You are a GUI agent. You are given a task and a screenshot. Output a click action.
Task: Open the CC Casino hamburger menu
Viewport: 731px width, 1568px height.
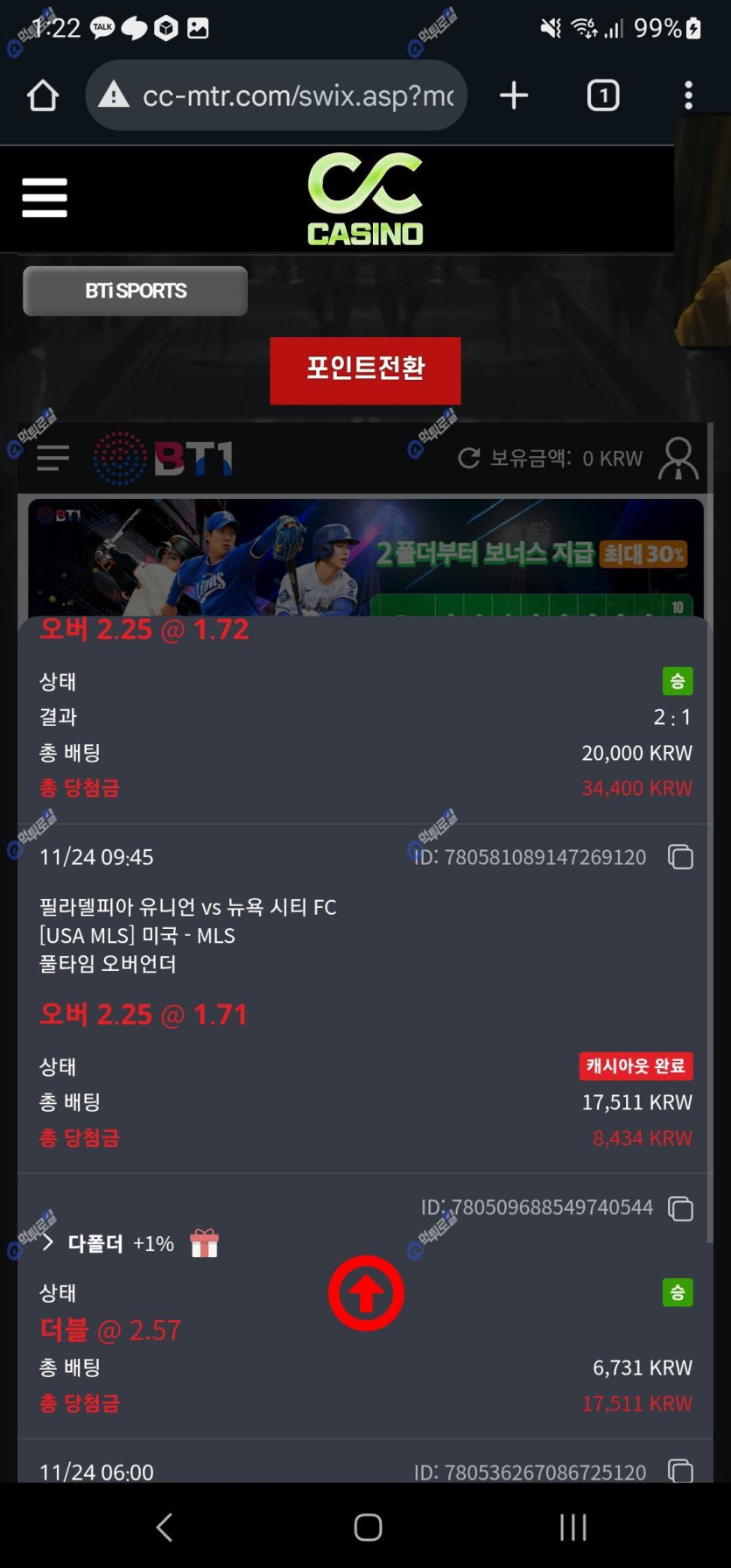coord(45,198)
